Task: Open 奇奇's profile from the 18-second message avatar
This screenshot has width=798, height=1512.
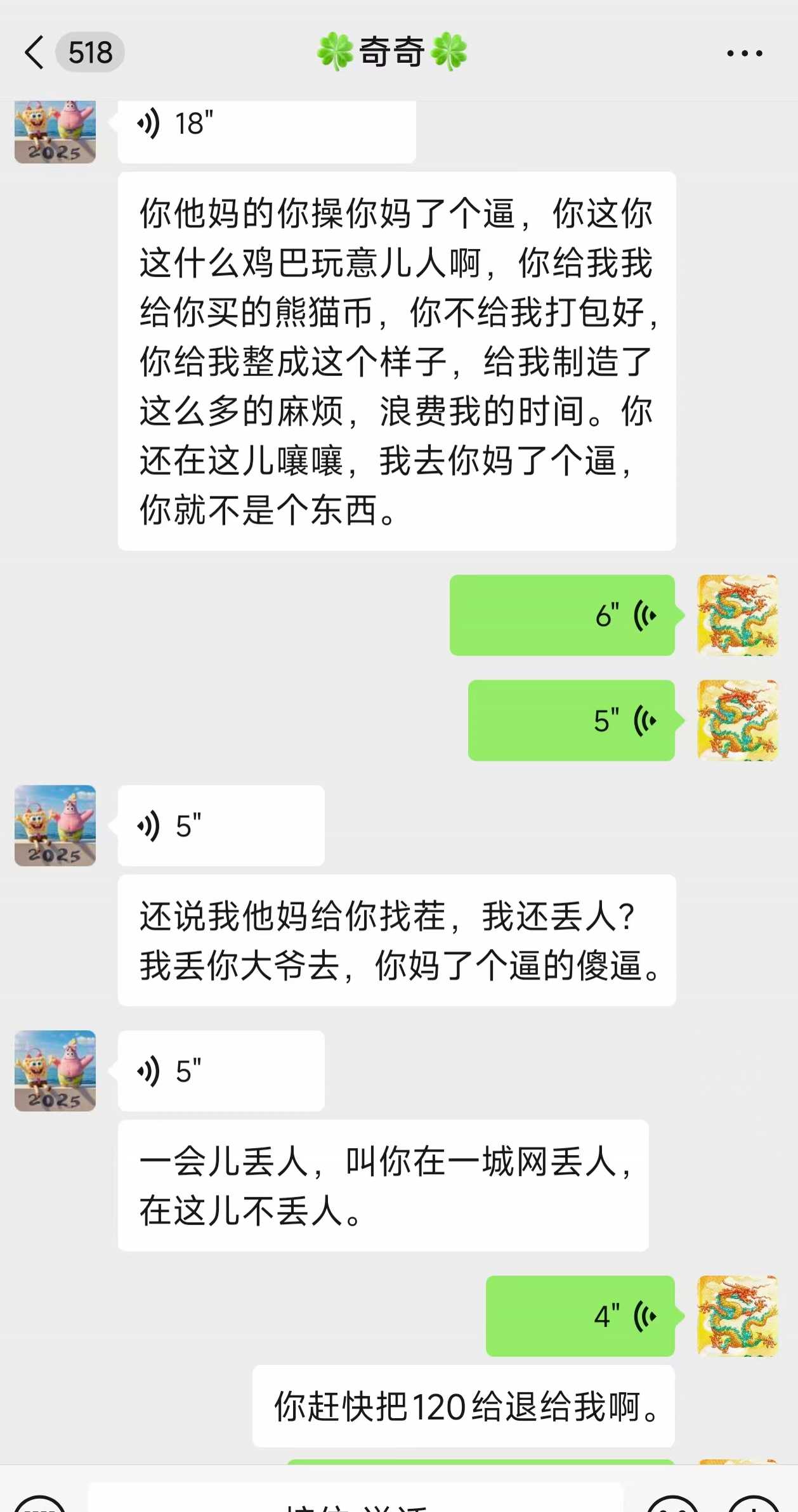Action: click(x=55, y=132)
